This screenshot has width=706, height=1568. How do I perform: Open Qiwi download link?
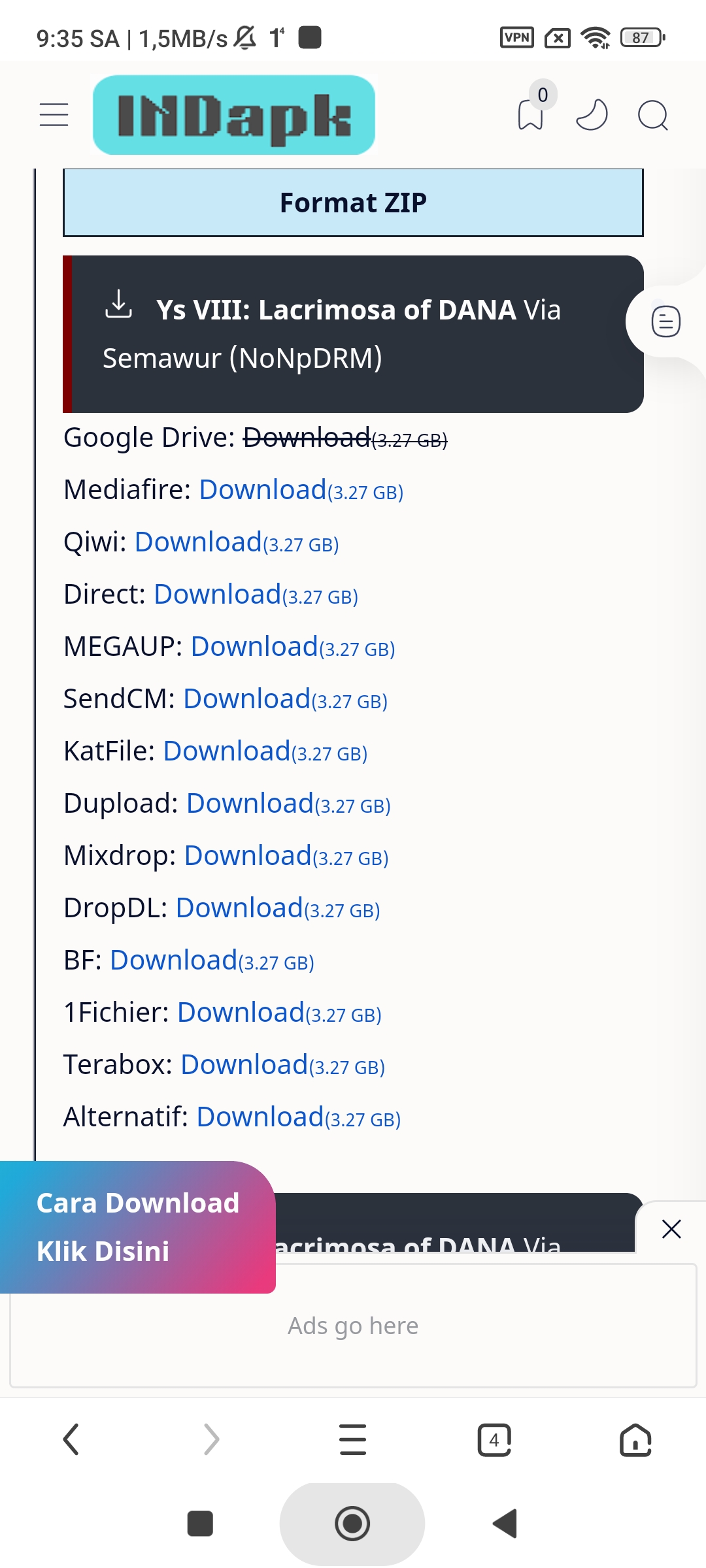[198, 542]
